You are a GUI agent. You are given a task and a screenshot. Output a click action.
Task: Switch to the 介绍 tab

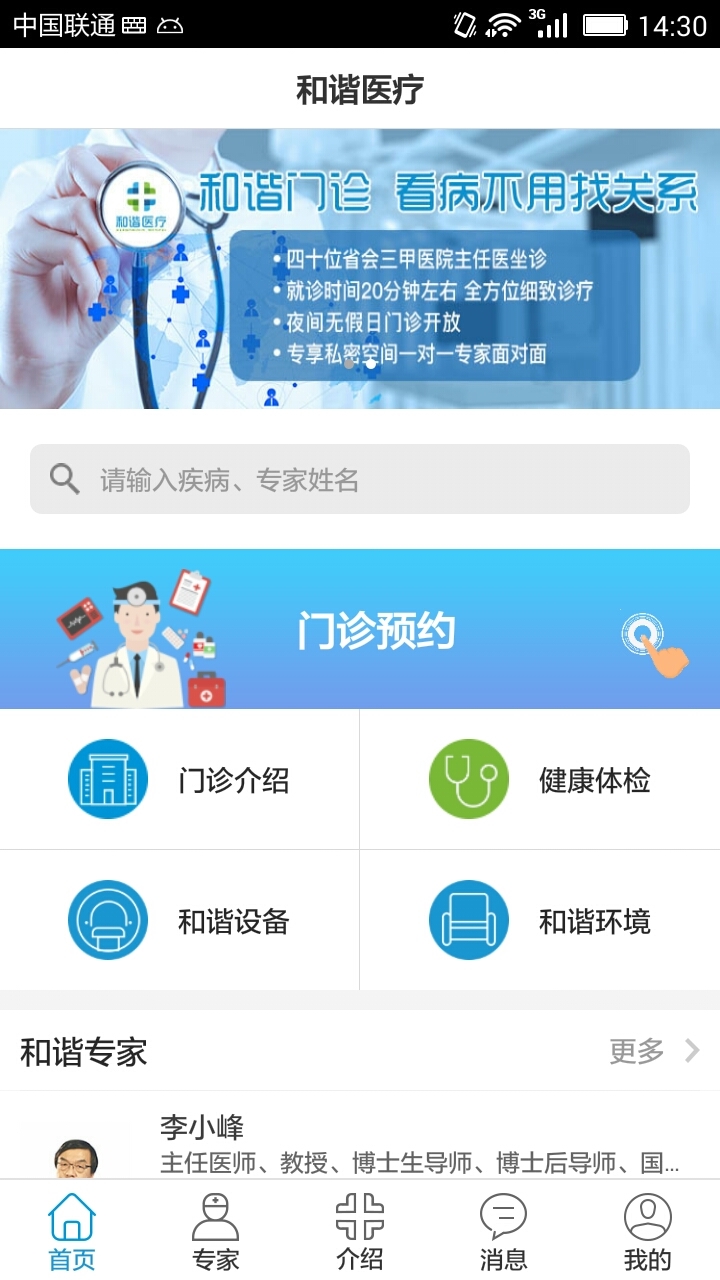click(360, 1232)
